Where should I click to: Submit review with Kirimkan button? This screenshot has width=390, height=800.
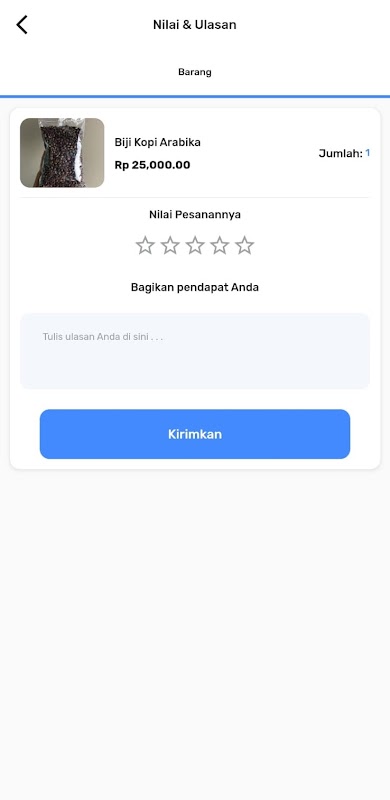click(x=195, y=434)
